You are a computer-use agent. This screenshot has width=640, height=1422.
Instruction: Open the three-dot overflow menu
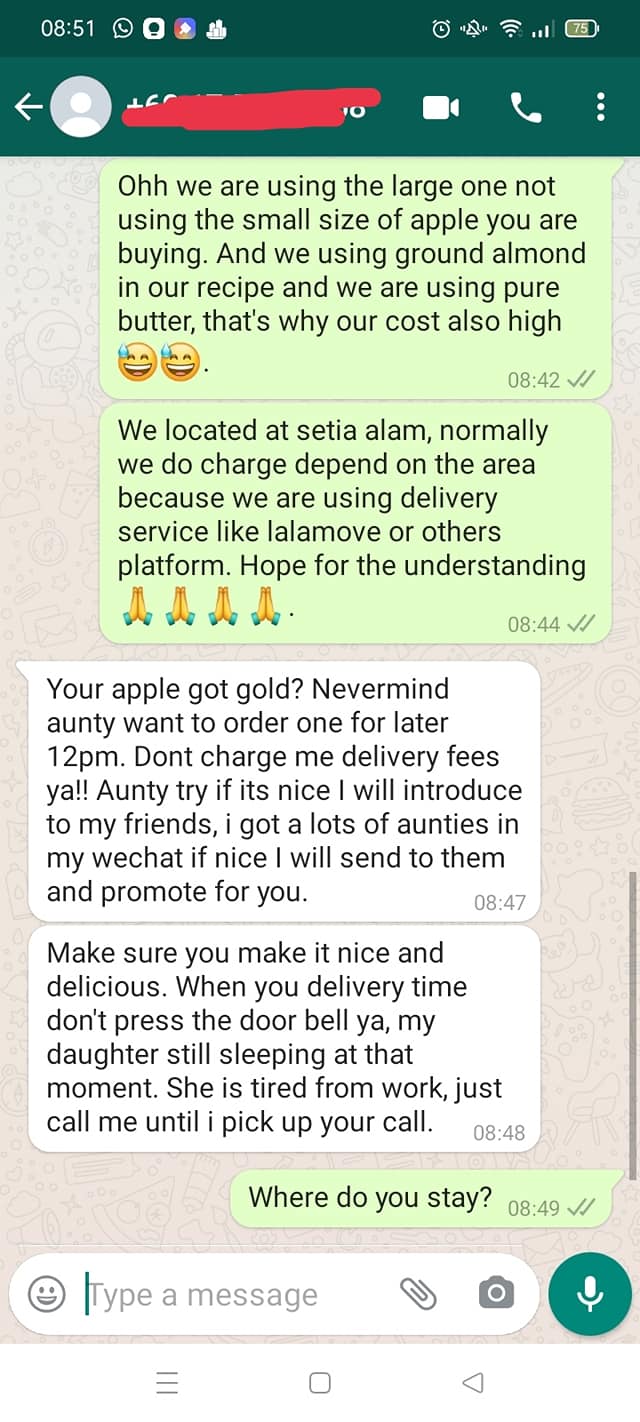coord(600,107)
